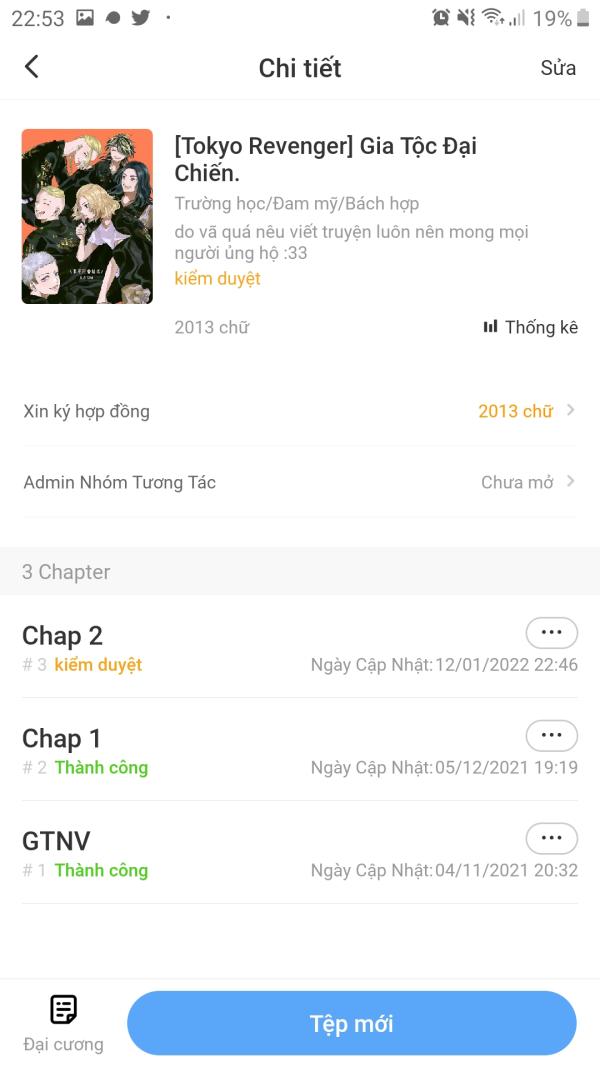Create a new chapter with Tệp mới
The width and height of the screenshot is (600, 1067).
[x=351, y=1023]
